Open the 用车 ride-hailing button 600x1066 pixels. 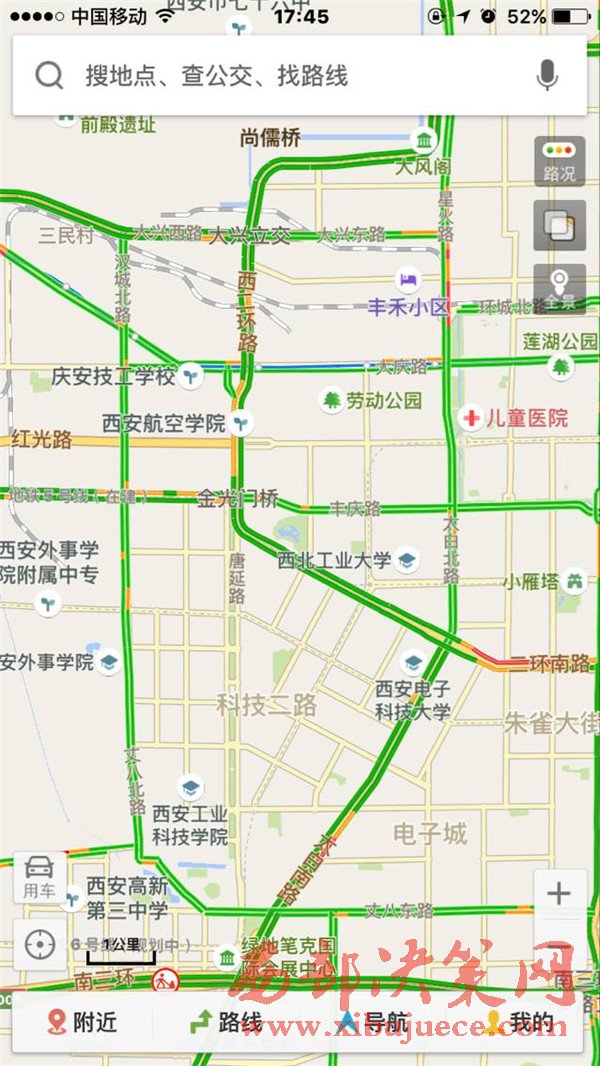point(39,877)
